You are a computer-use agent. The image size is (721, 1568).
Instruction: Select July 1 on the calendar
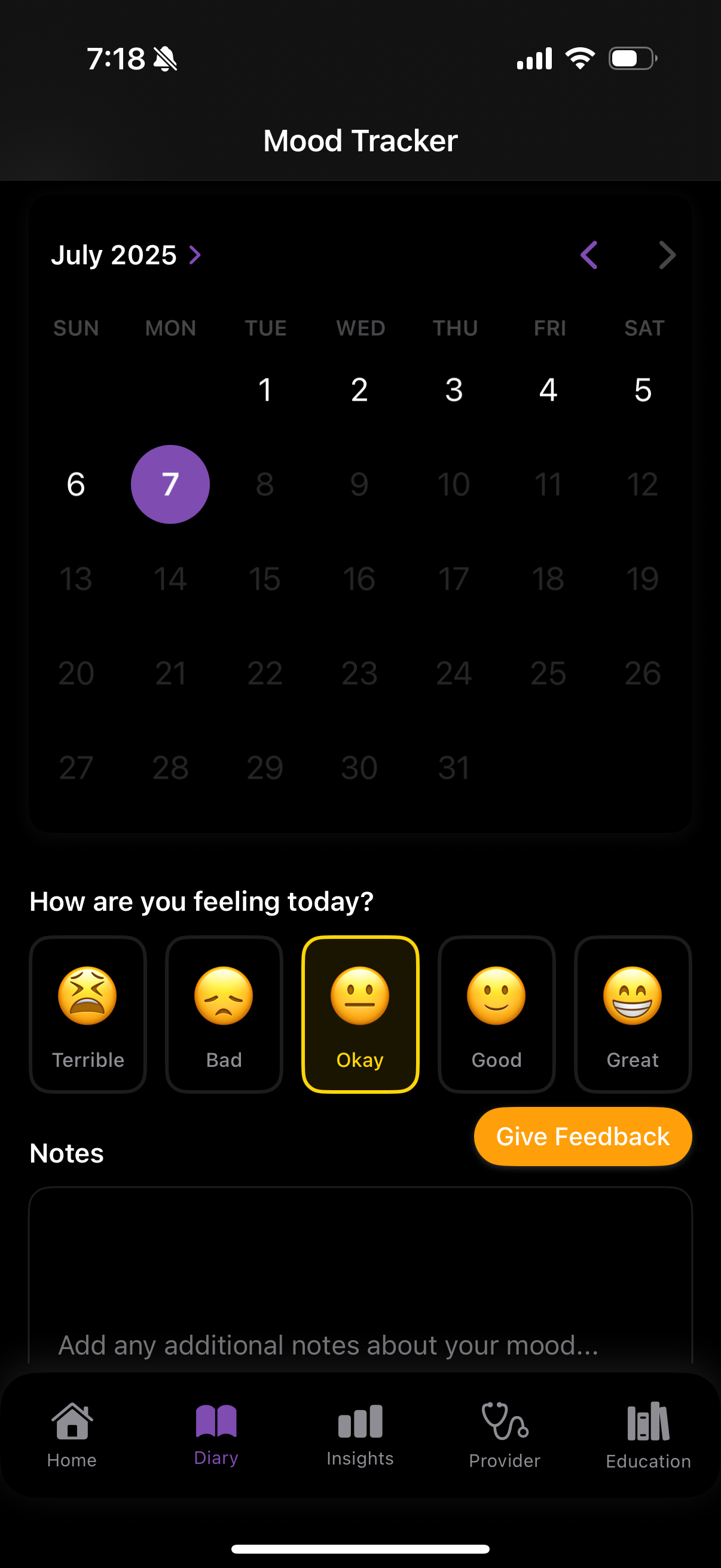coord(265,389)
